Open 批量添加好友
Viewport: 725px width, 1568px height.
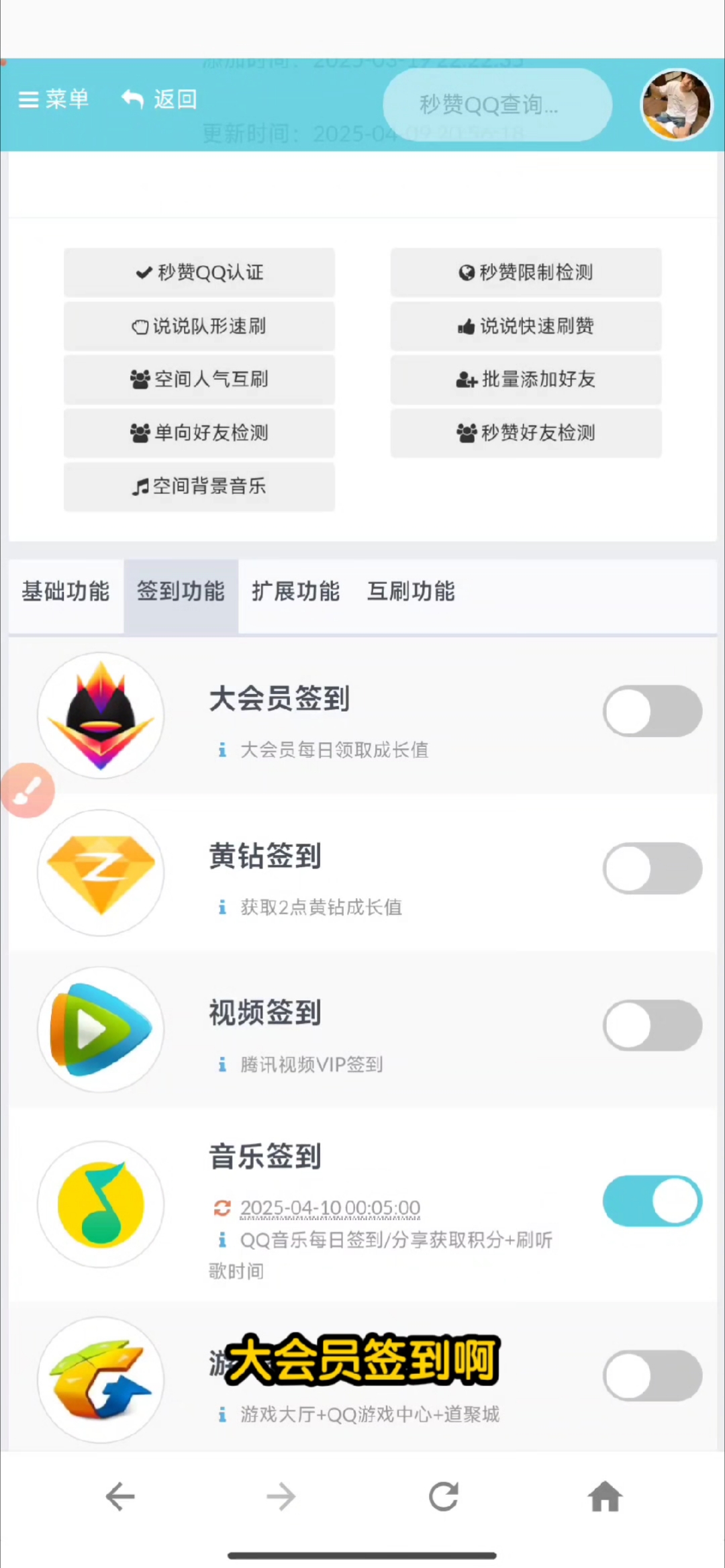(526, 379)
